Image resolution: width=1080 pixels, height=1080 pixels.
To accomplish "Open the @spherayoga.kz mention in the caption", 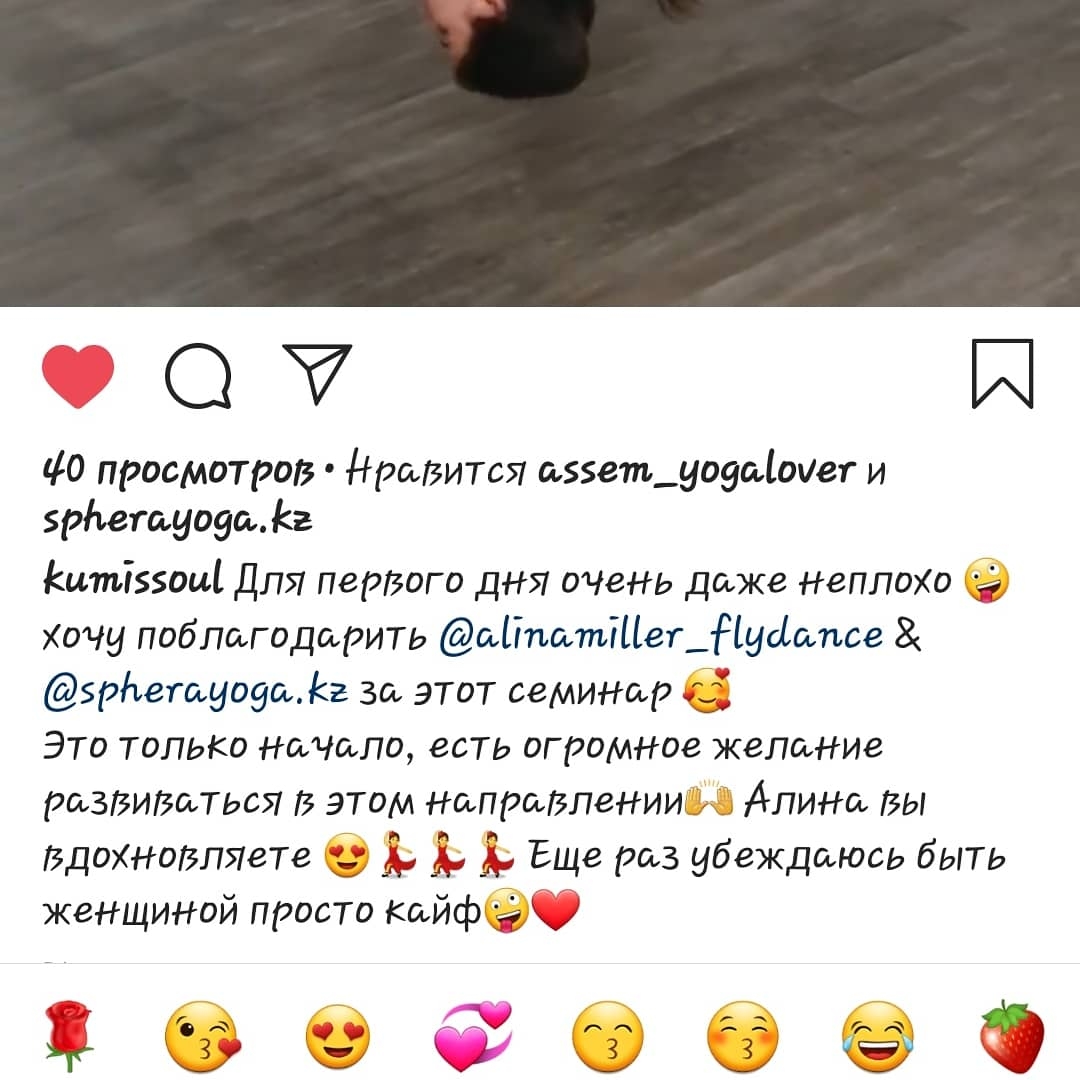I will pos(195,689).
